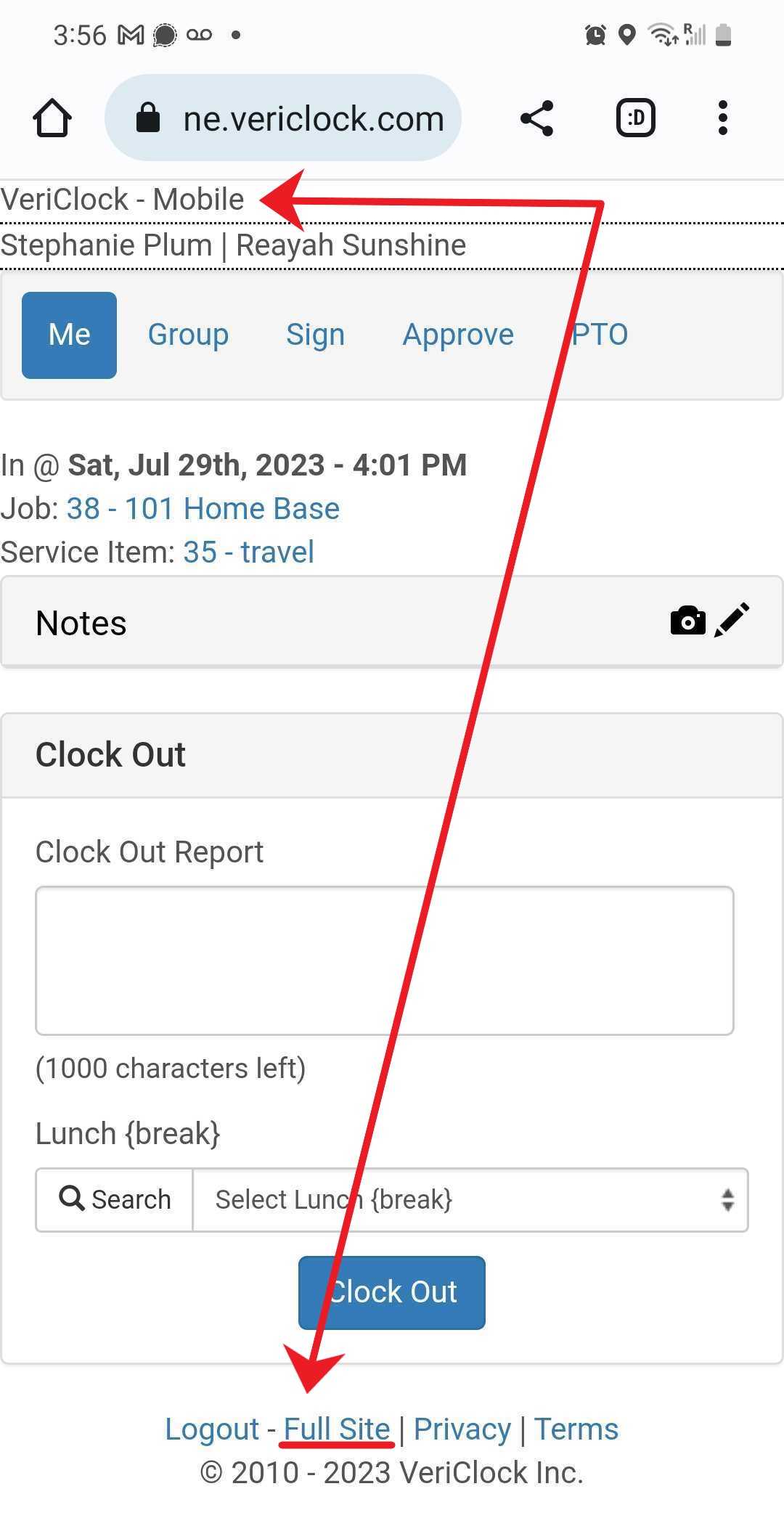The width and height of the screenshot is (784, 1518).
Task: Switch to the Group tab
Action: [188, 335]
